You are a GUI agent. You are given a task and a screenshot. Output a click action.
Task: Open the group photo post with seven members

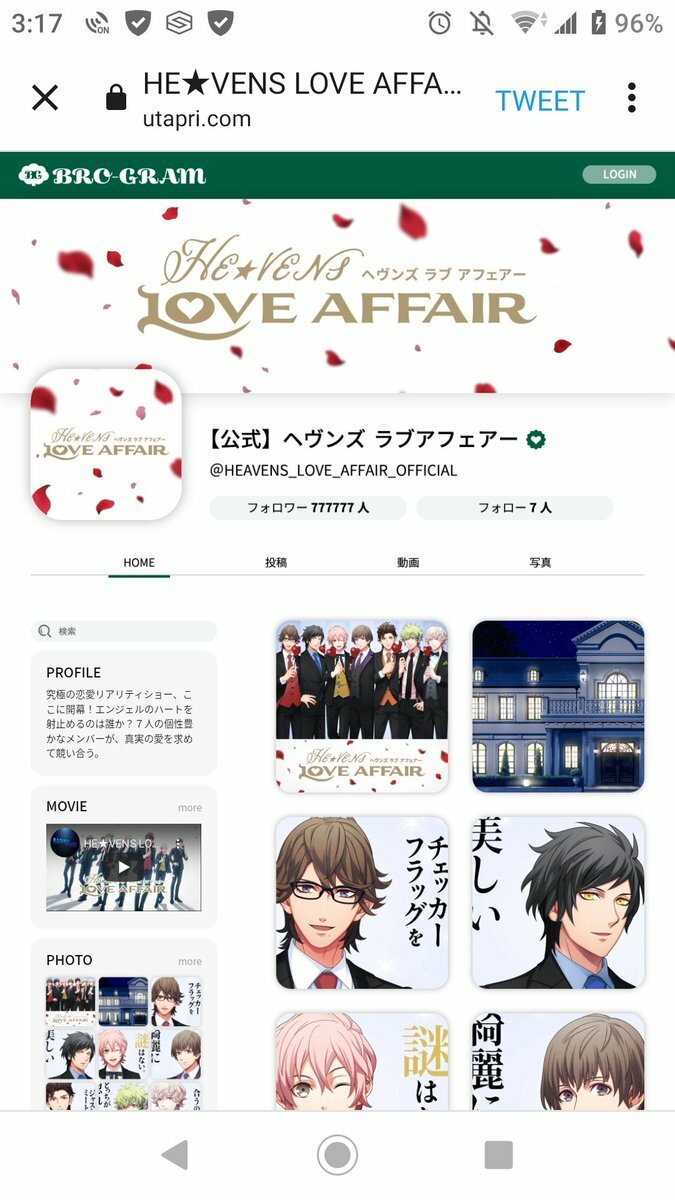[x=362, y=706]
